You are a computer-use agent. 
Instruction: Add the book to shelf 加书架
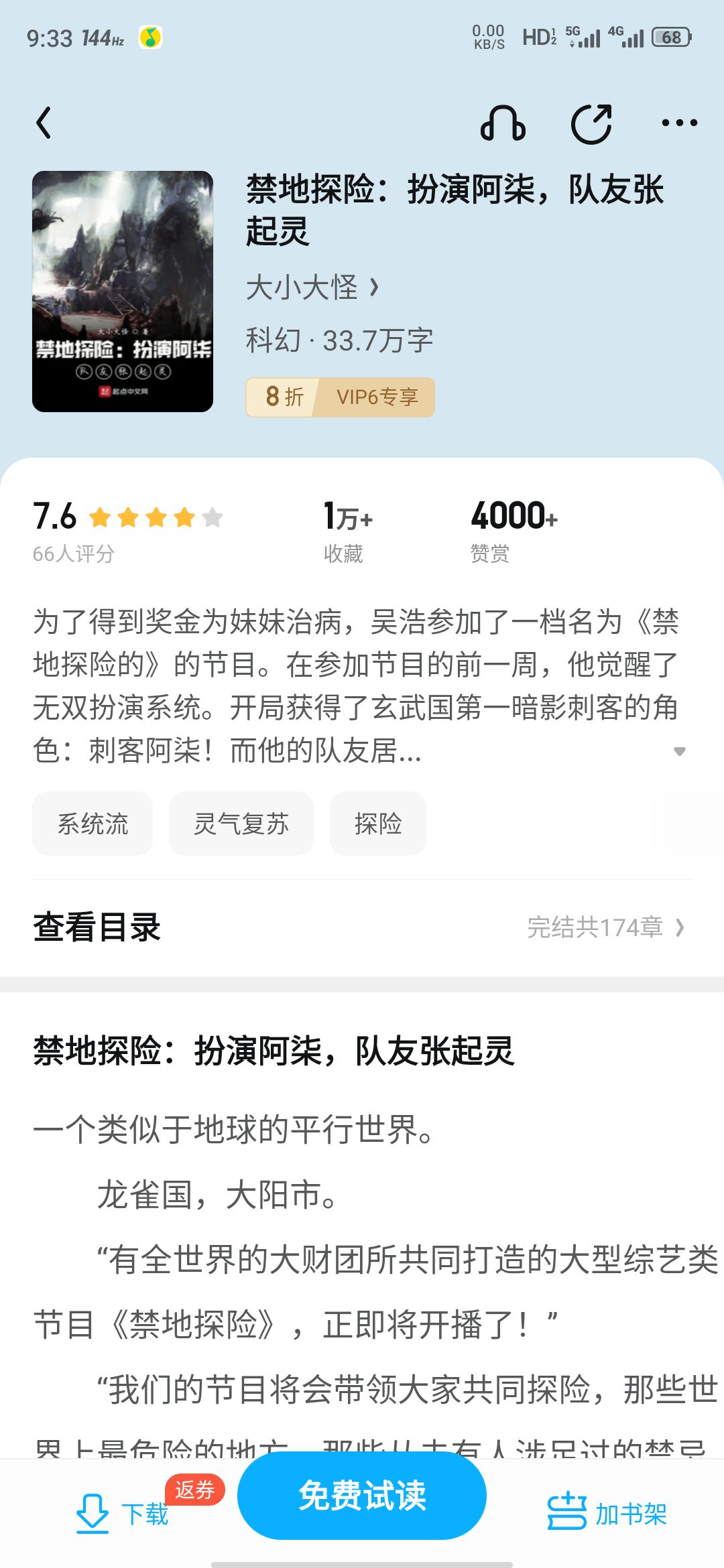pyautogui.click(x=607, y=1513)
